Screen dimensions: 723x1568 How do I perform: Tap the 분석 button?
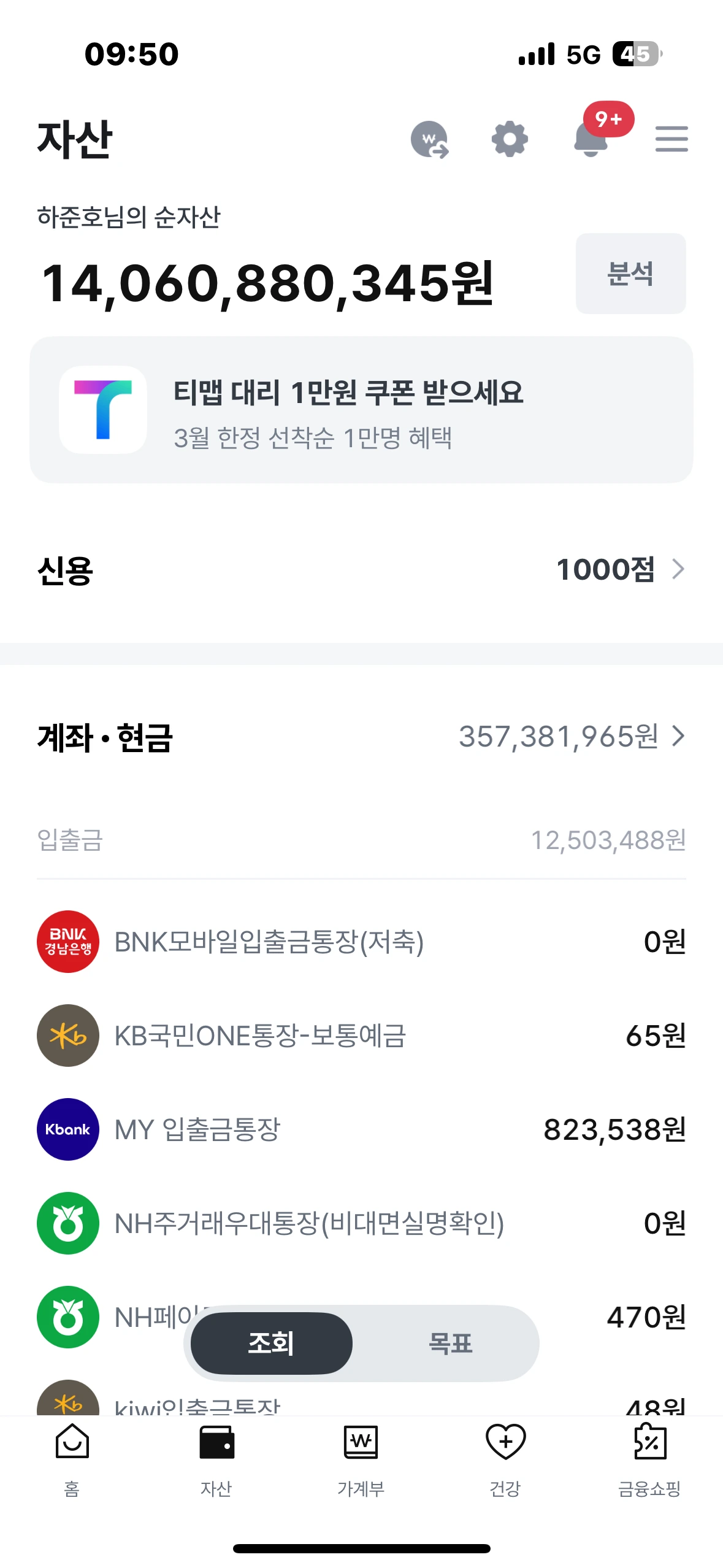point(630,274)
